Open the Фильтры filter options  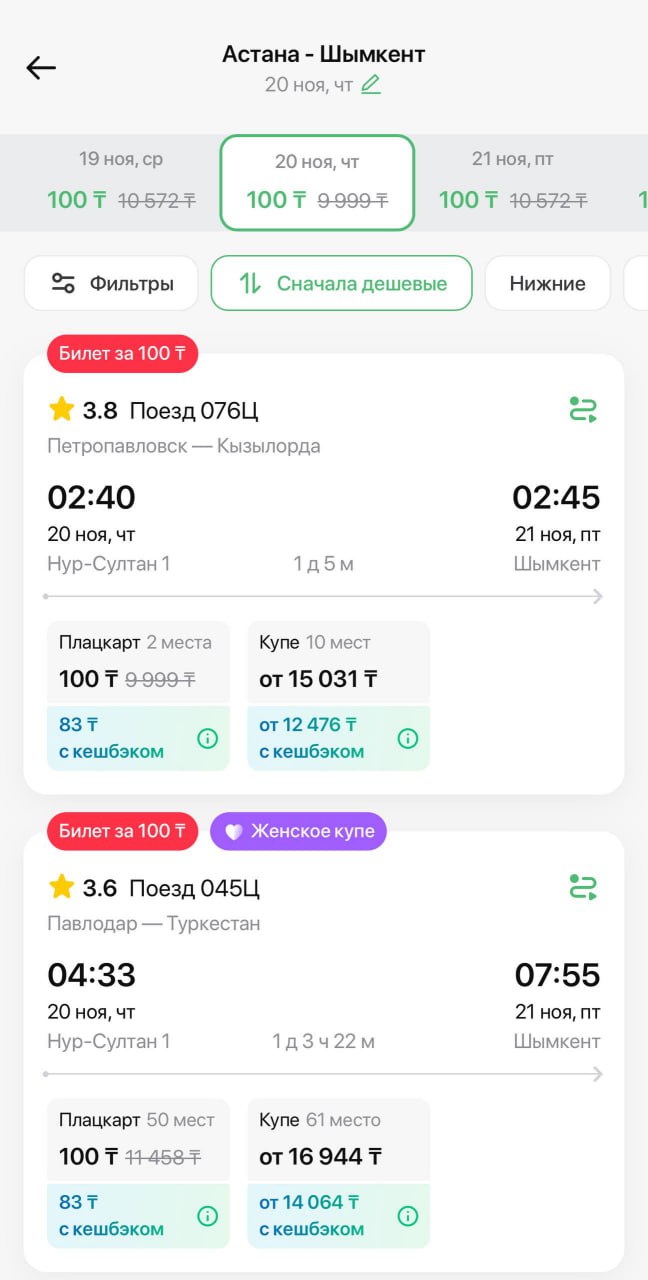point(112,283)
